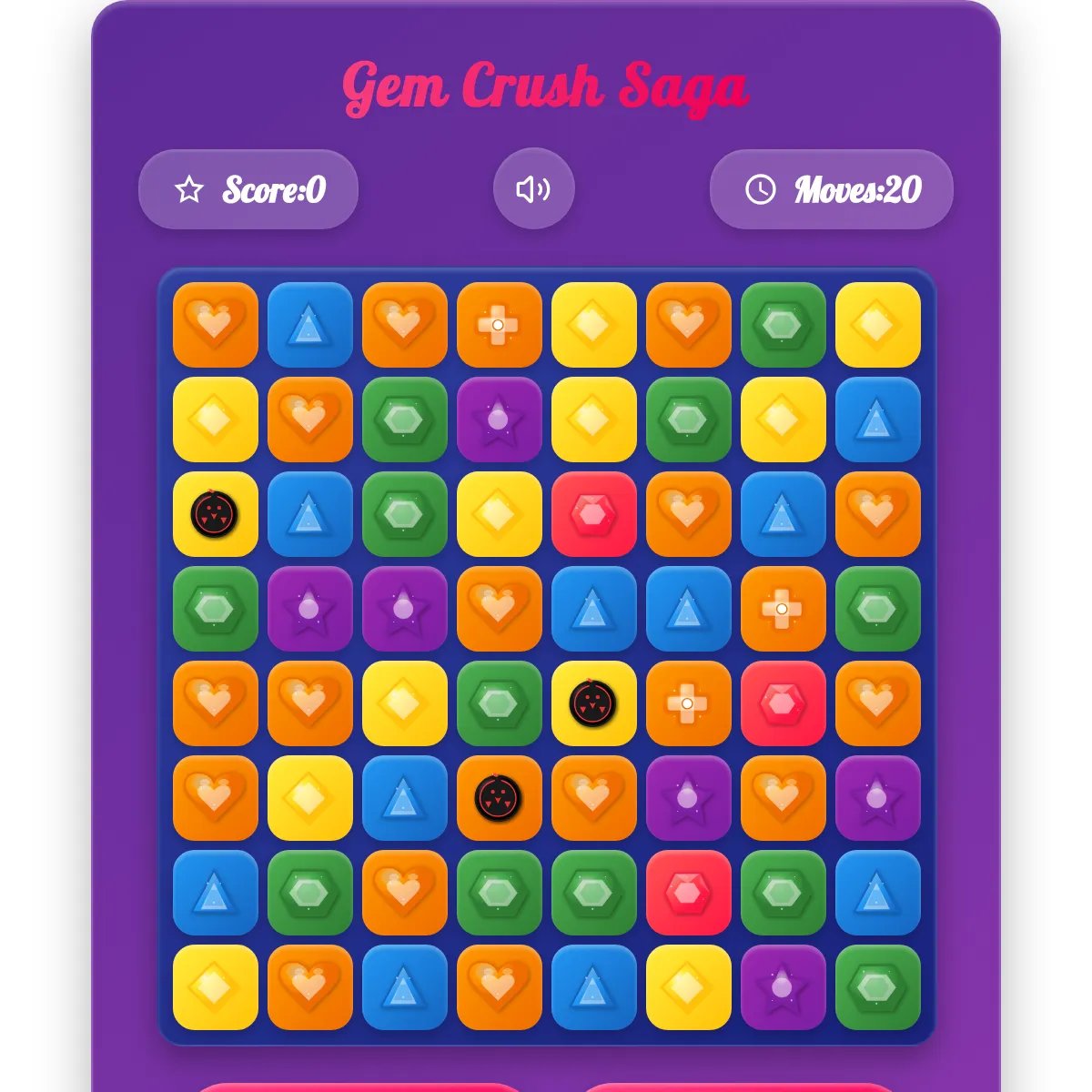Mute the game sound
Viewport: 1092px width, 1092px height.
(533, 189)
